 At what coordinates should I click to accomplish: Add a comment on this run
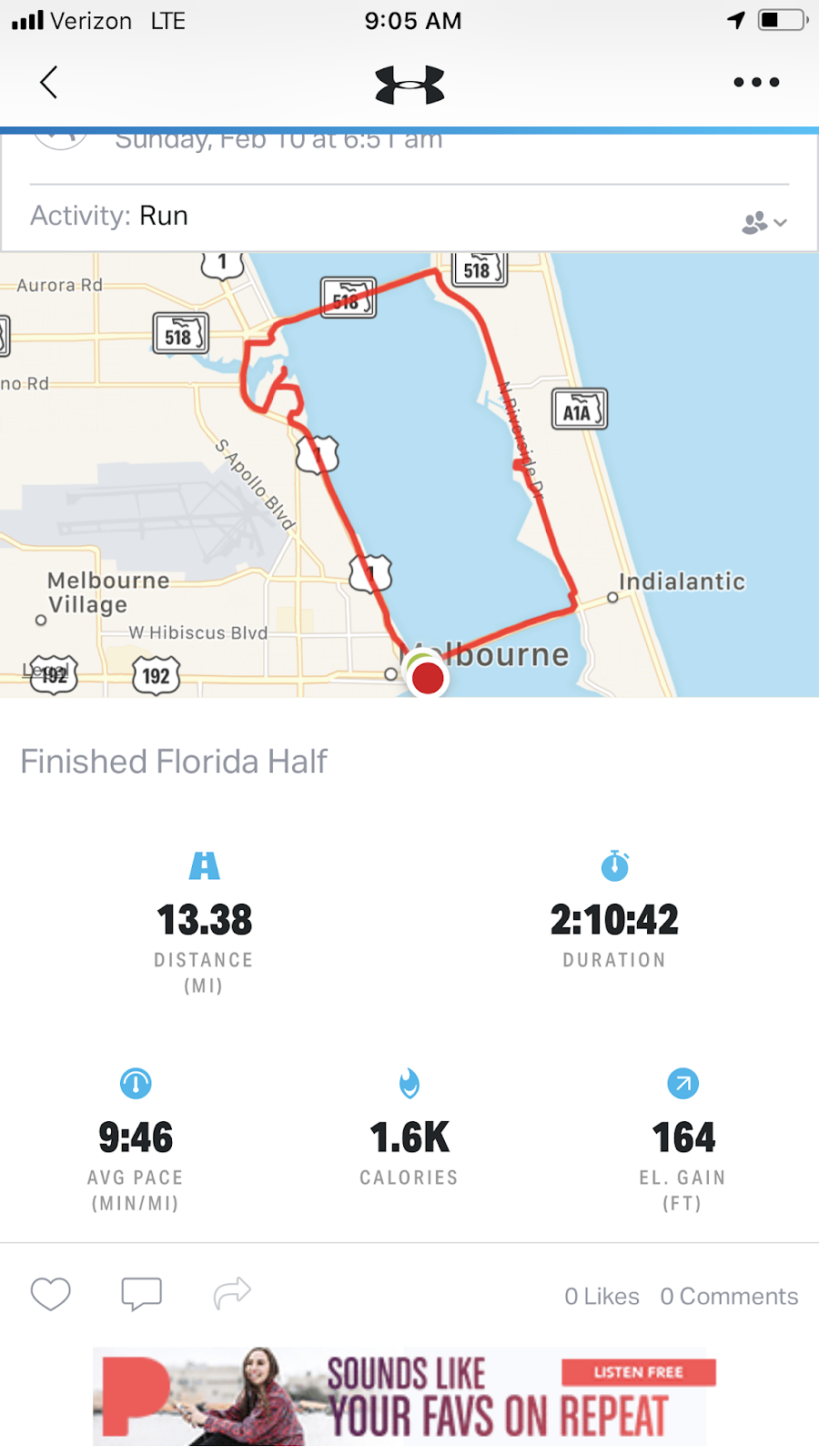click(x=141, y=1293)
